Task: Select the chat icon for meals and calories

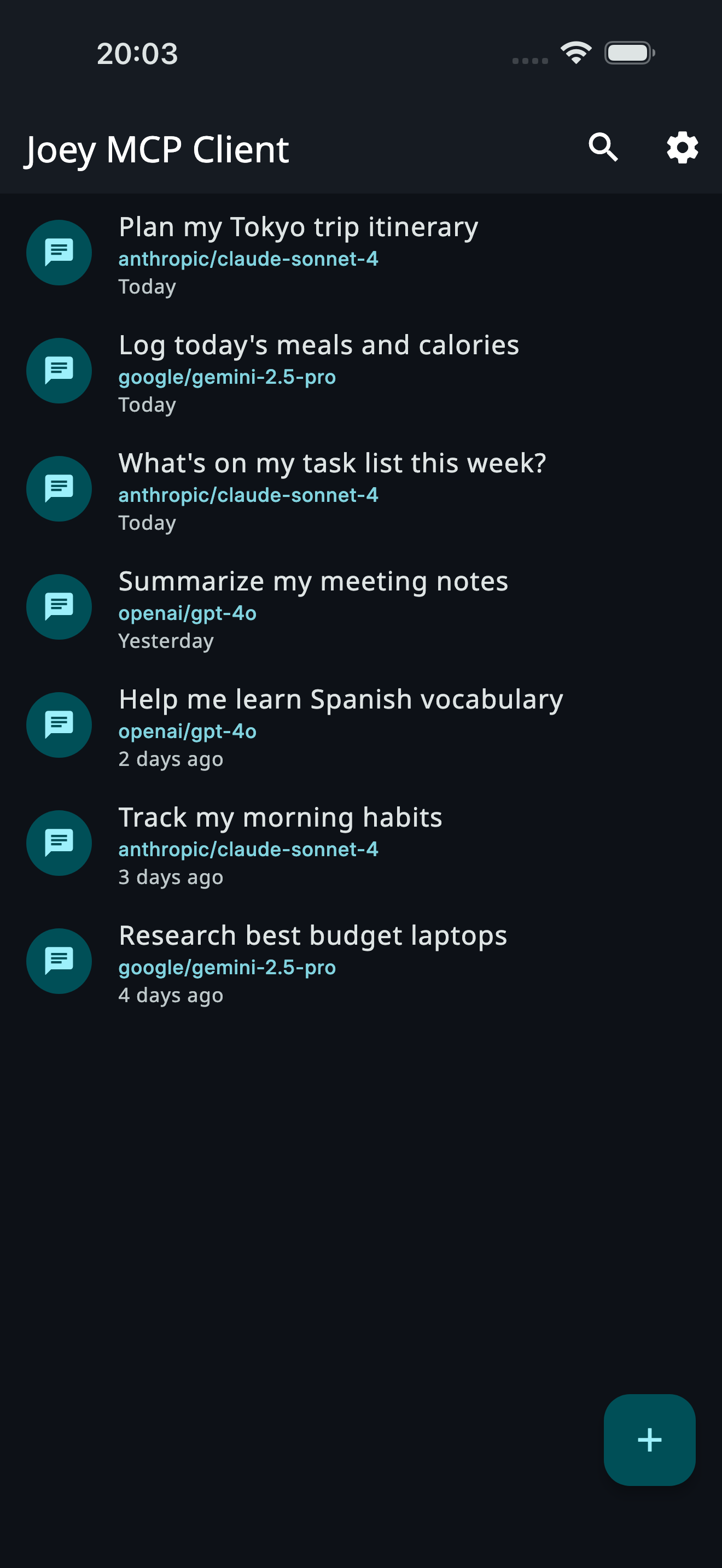Action: [x=59, y=370]
